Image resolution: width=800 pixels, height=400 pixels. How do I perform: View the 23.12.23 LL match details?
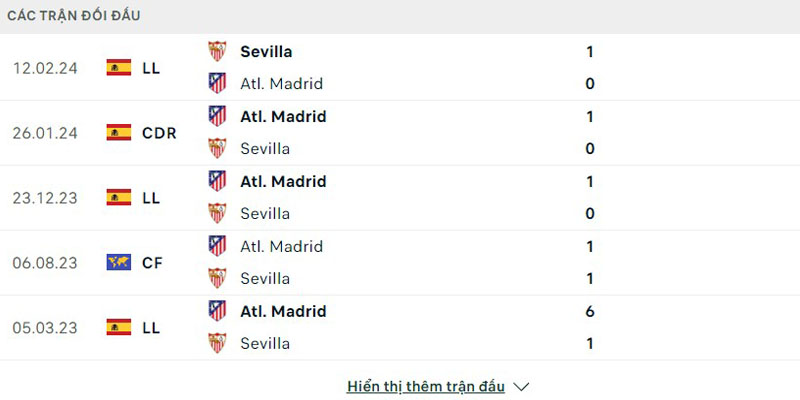tap(400, 198)
